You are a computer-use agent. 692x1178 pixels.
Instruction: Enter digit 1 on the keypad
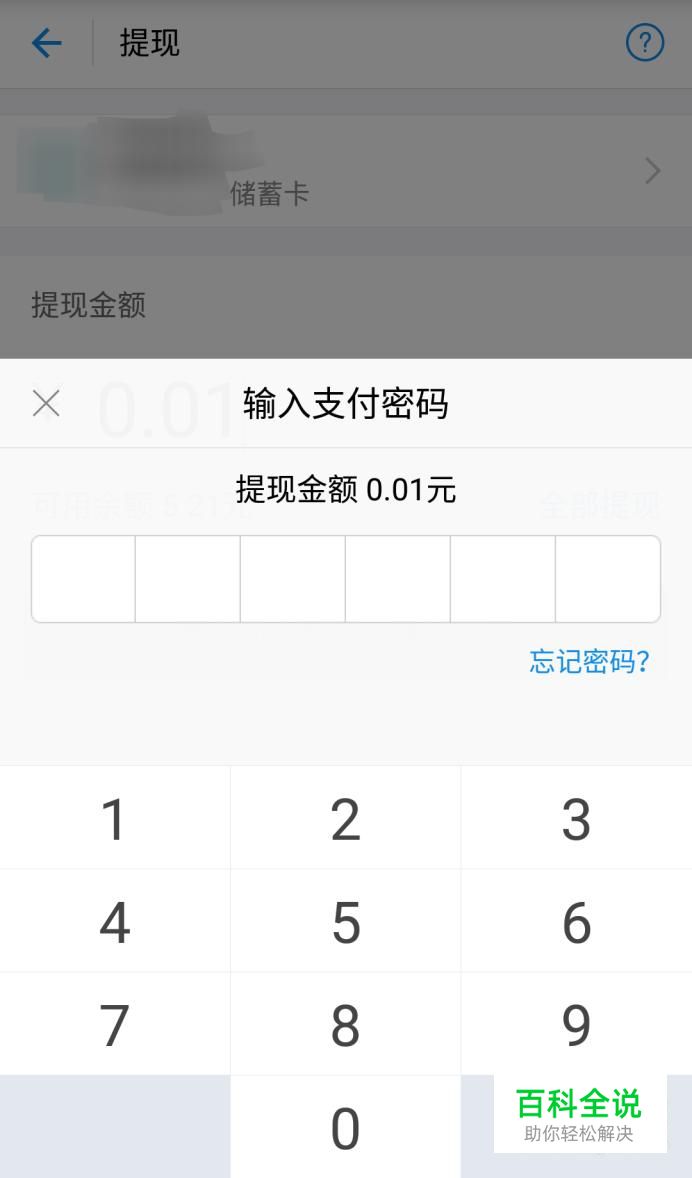click(115, 818)
